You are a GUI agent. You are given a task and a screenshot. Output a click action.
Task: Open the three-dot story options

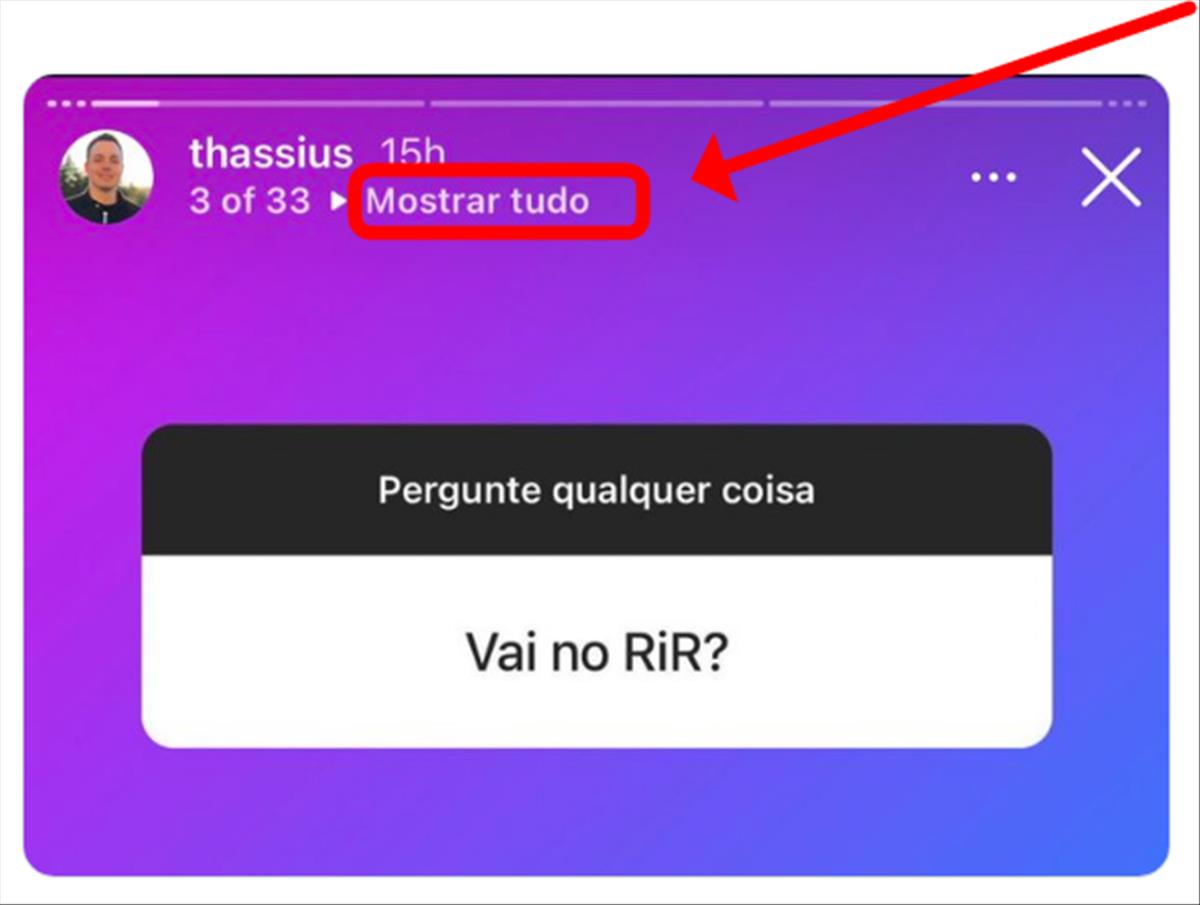pos(993,178)
